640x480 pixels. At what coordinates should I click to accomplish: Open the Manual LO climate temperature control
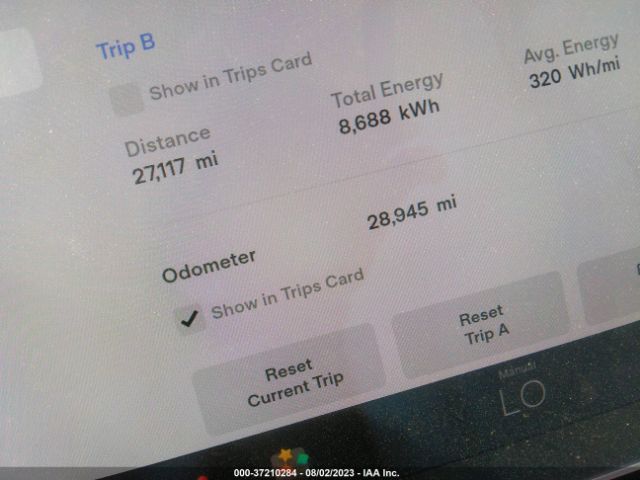[524, 396]
